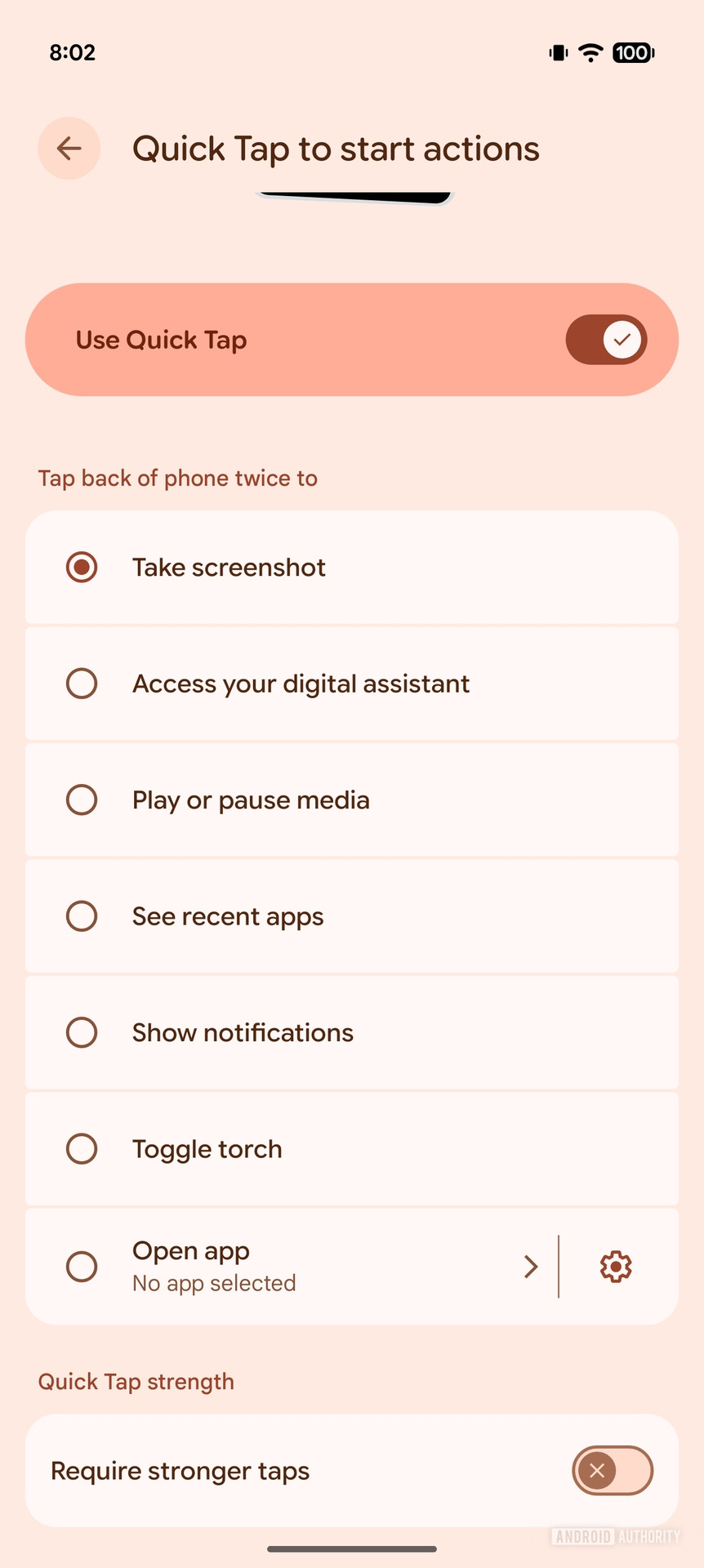Enable the Require stronger taps switch
The image size is (704, 1568).
(x=613, y=1470)
